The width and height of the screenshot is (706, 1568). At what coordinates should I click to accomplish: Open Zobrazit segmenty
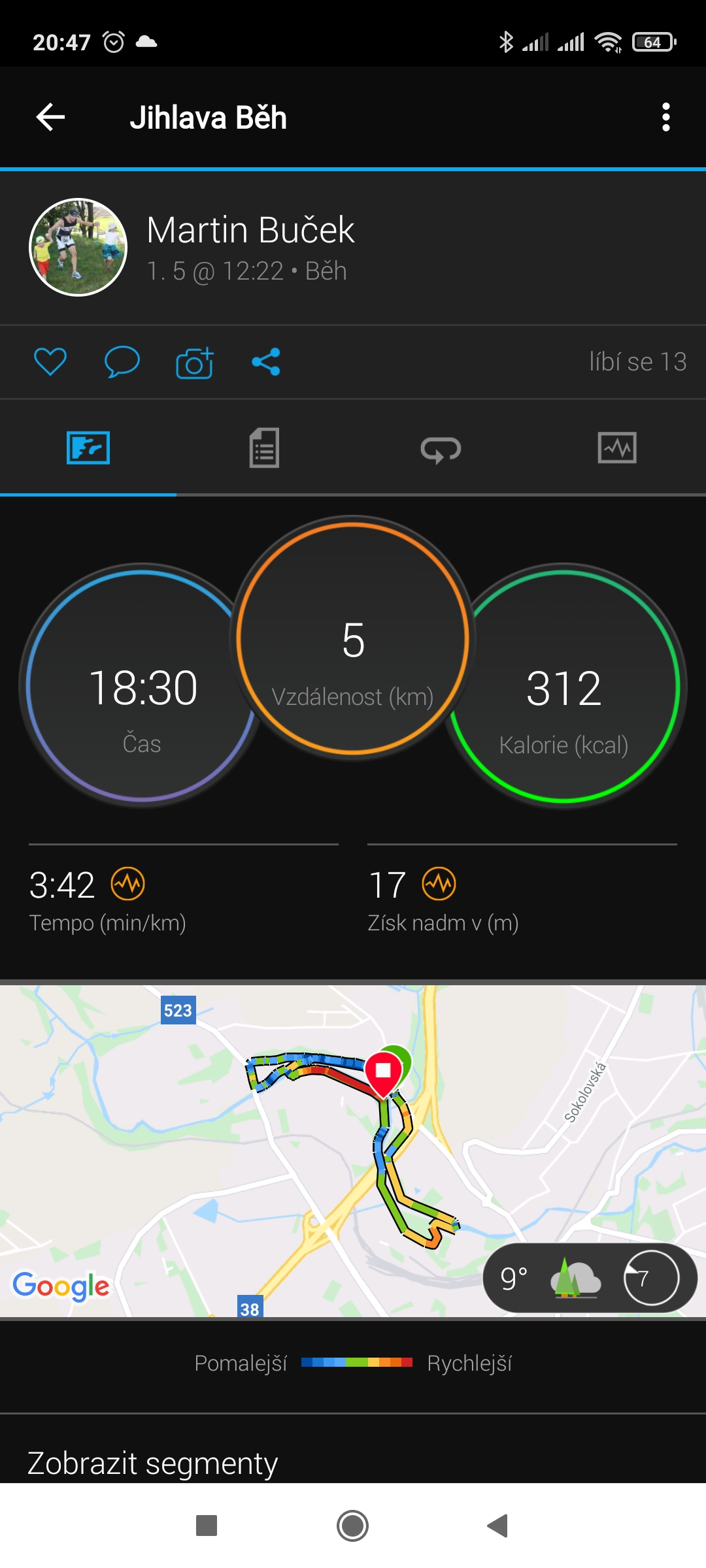pyautogui.click(x=153, y=1462)
